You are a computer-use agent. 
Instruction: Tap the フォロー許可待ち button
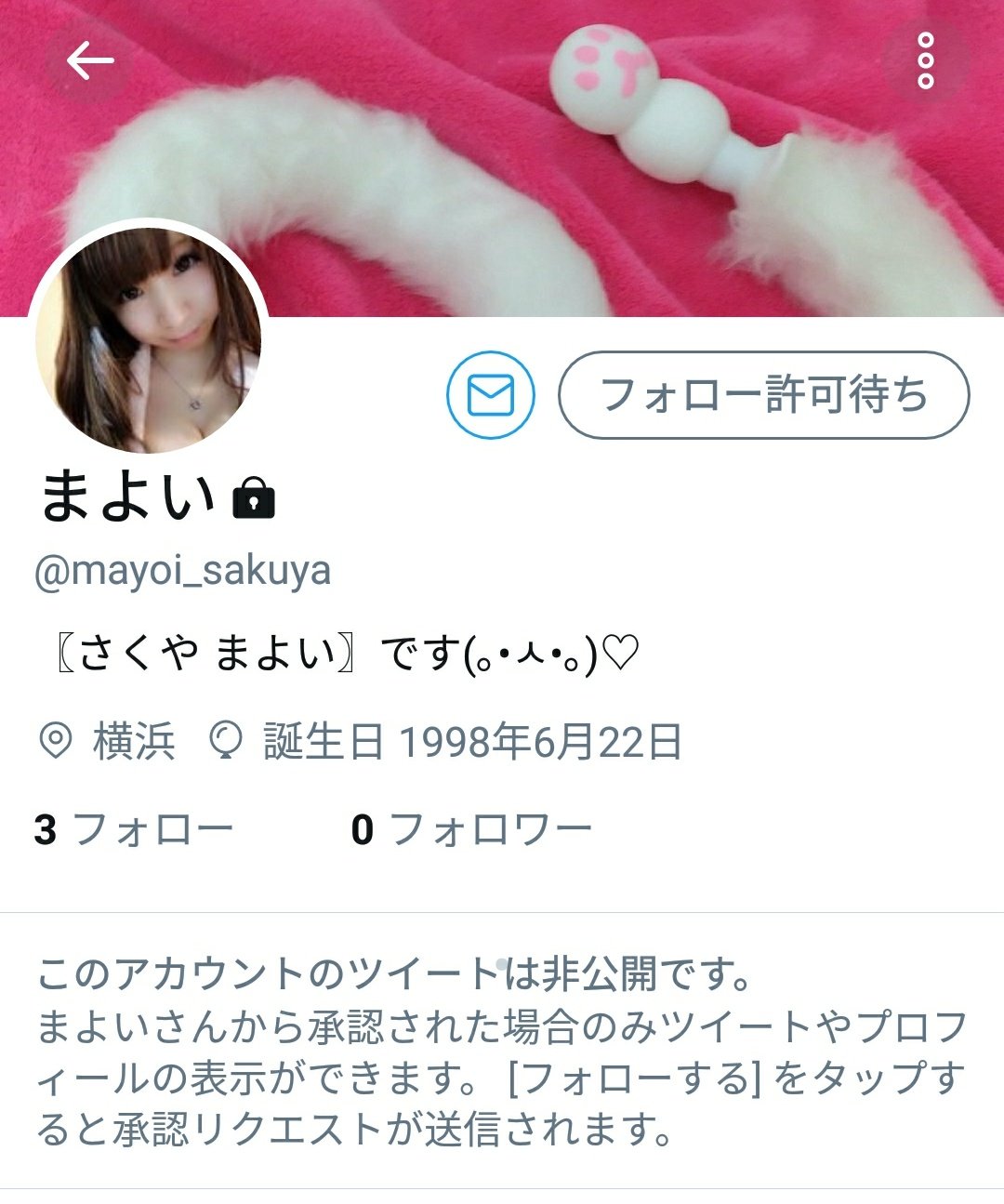pos(763,395)
